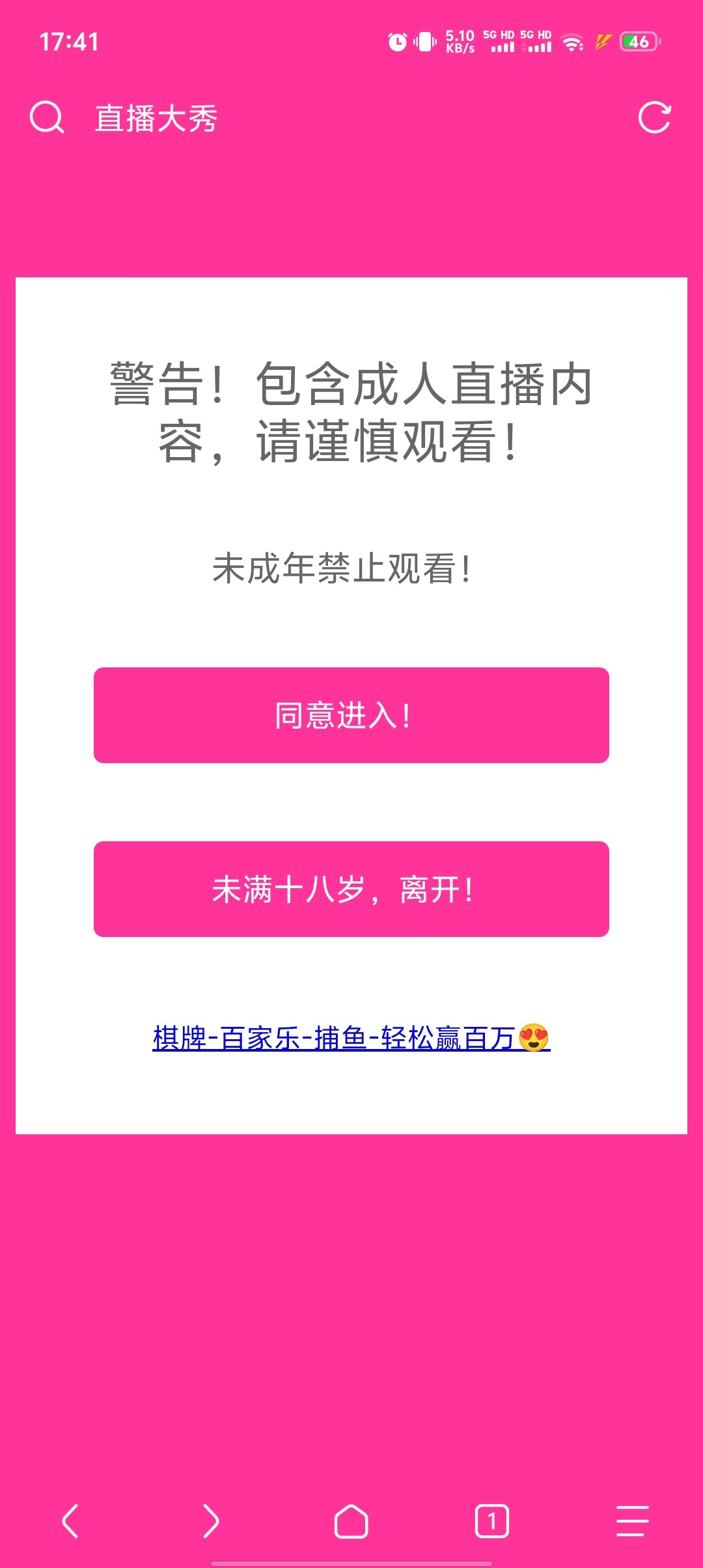The height and width of the screenshot is (1568, 703).
Task: Reload the page with the refresh icon
Action: [x=654, y=118]
